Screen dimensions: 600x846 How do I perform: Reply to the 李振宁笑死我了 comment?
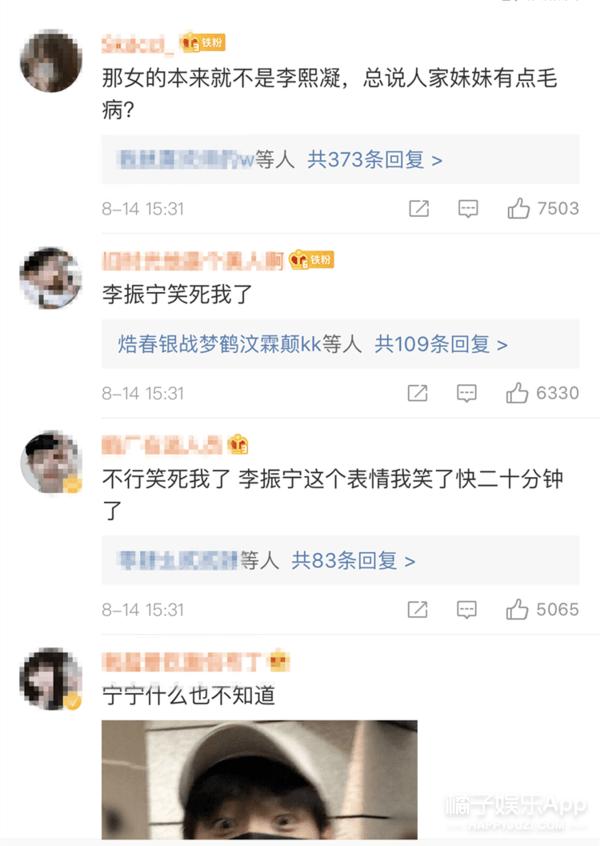pos(467,393)
